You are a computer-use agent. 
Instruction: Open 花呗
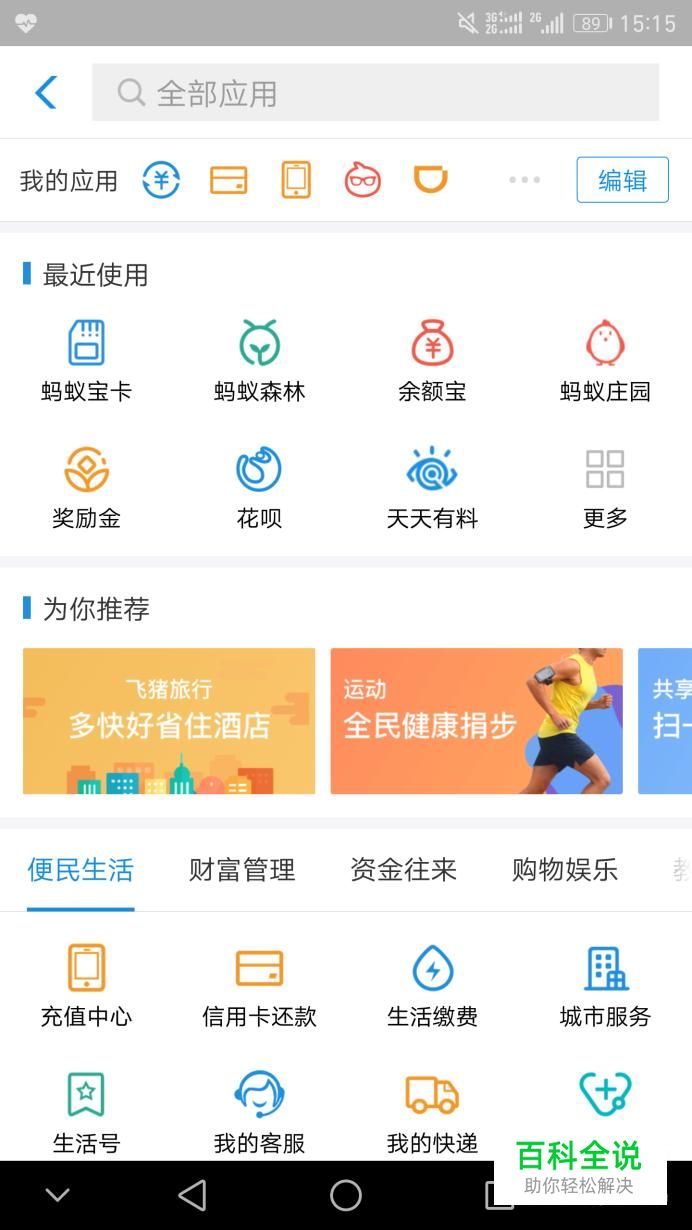259,488
